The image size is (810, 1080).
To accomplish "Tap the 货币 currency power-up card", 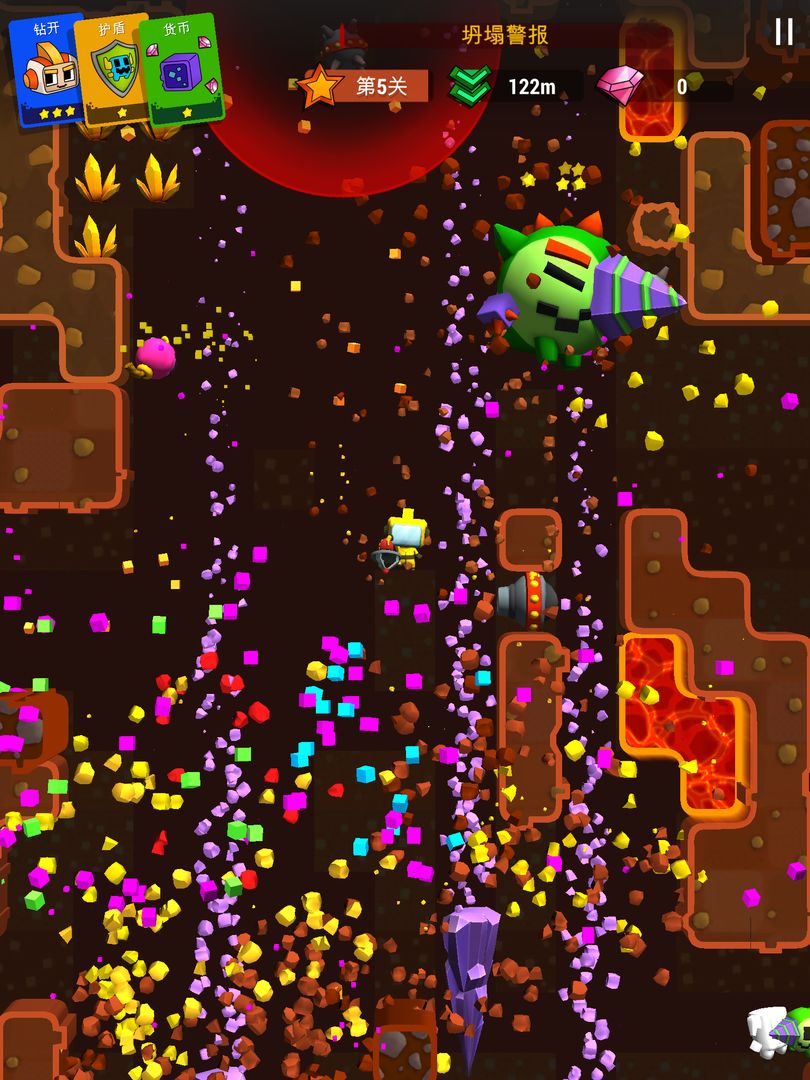I will [x=183, y=70].
